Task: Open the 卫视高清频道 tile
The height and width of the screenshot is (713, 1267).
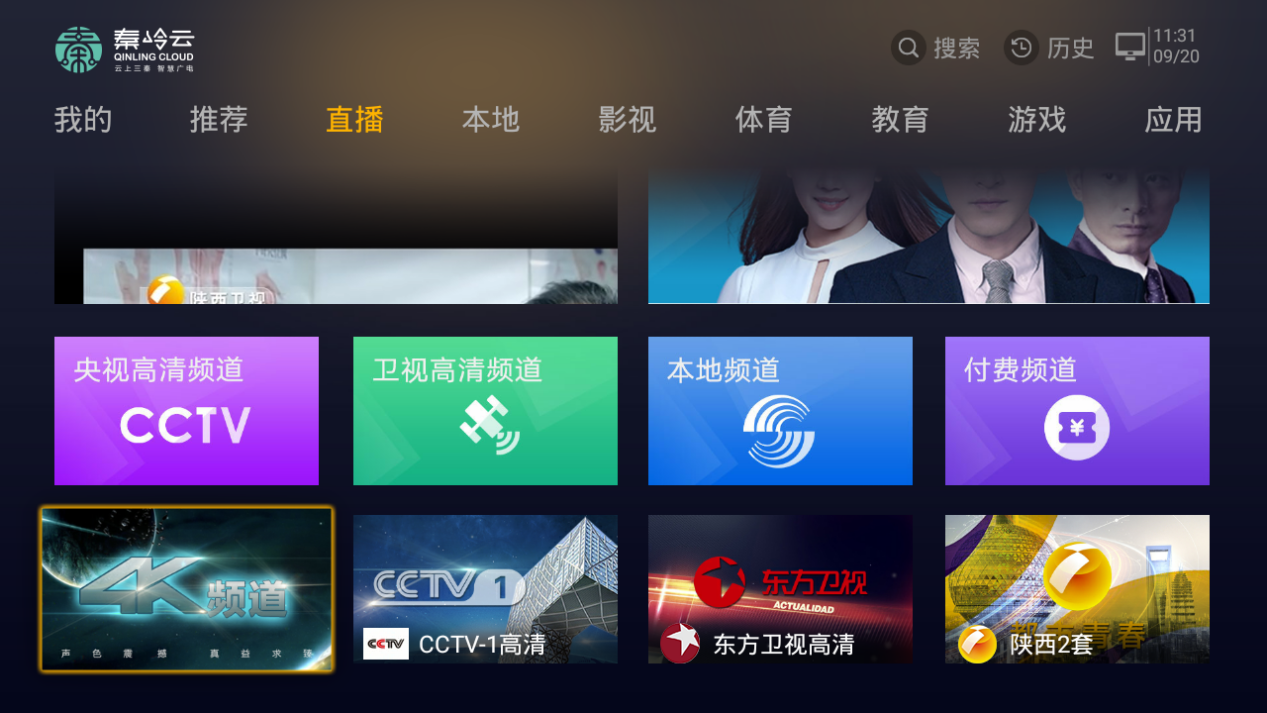Action: [485, 411]
